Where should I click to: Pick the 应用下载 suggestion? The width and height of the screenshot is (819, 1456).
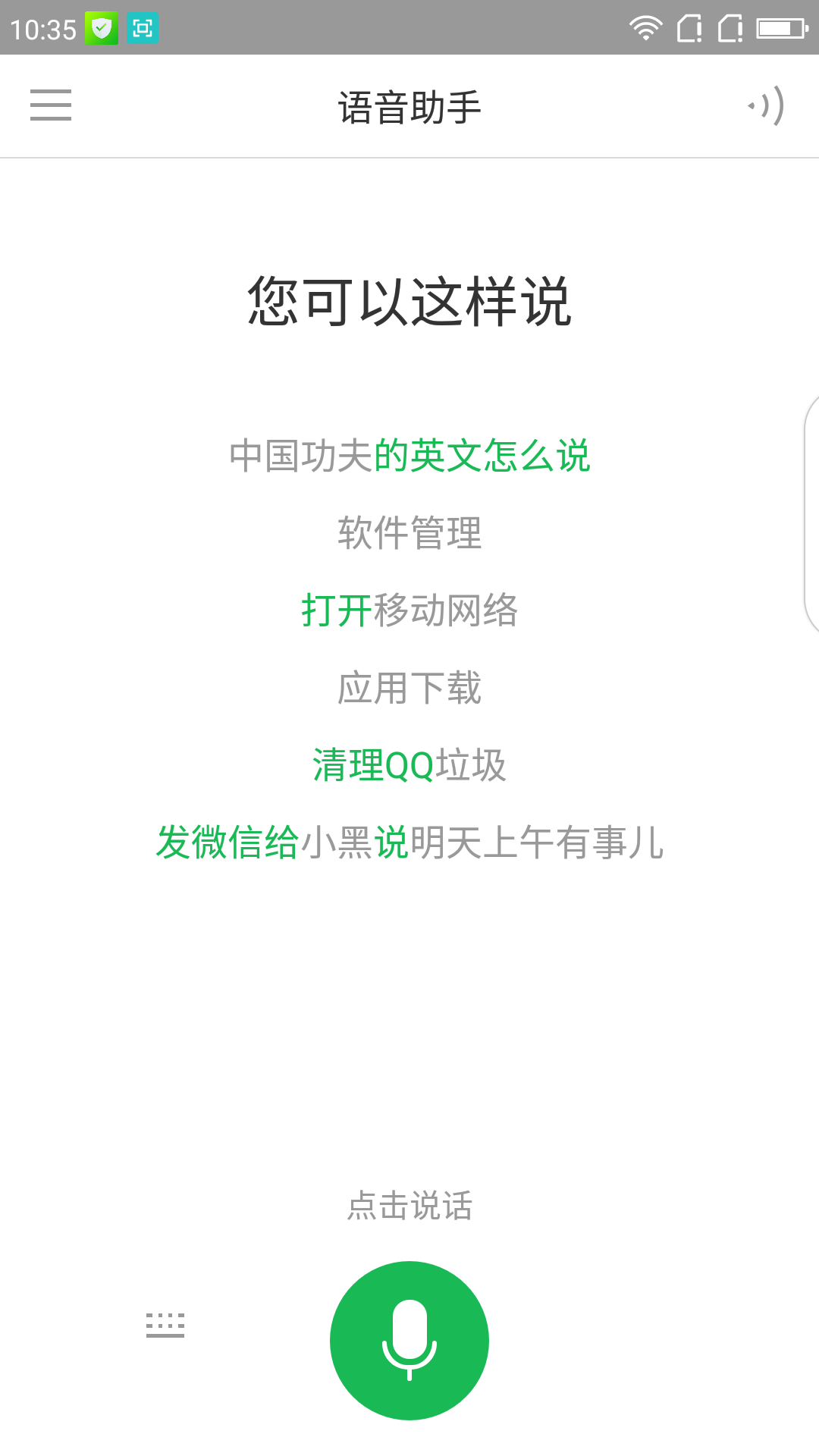[x=409, y=688]
